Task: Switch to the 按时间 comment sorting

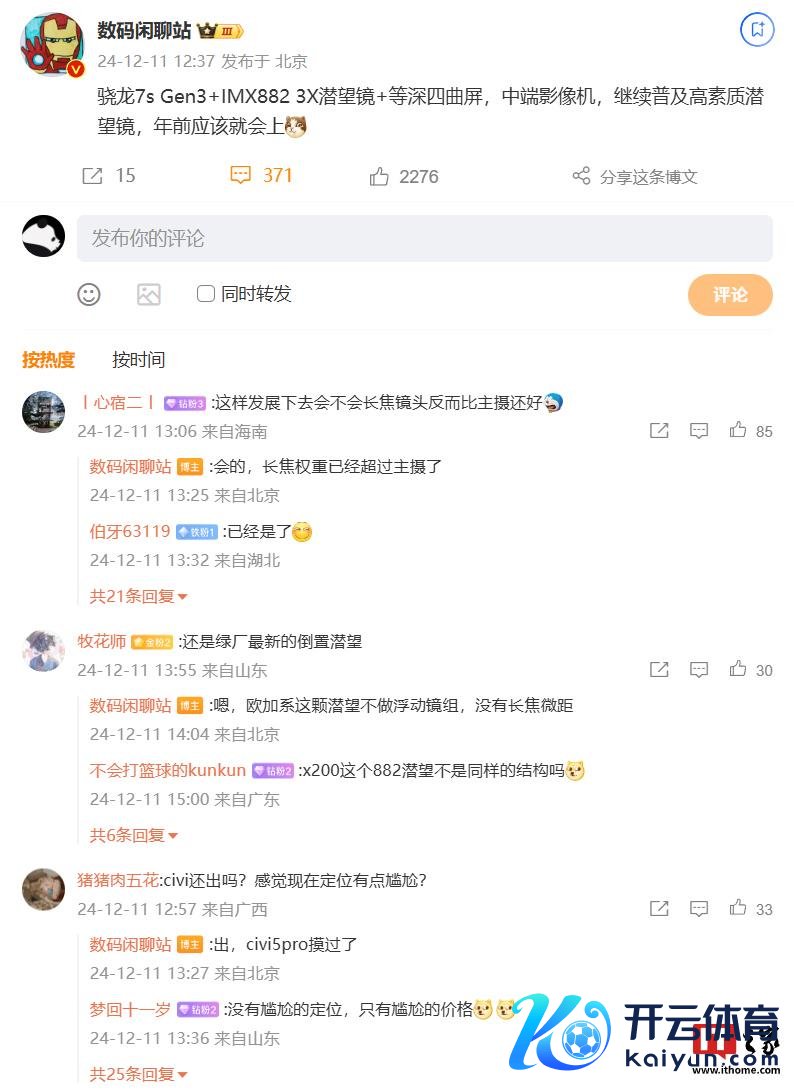Action: [138, 360]
